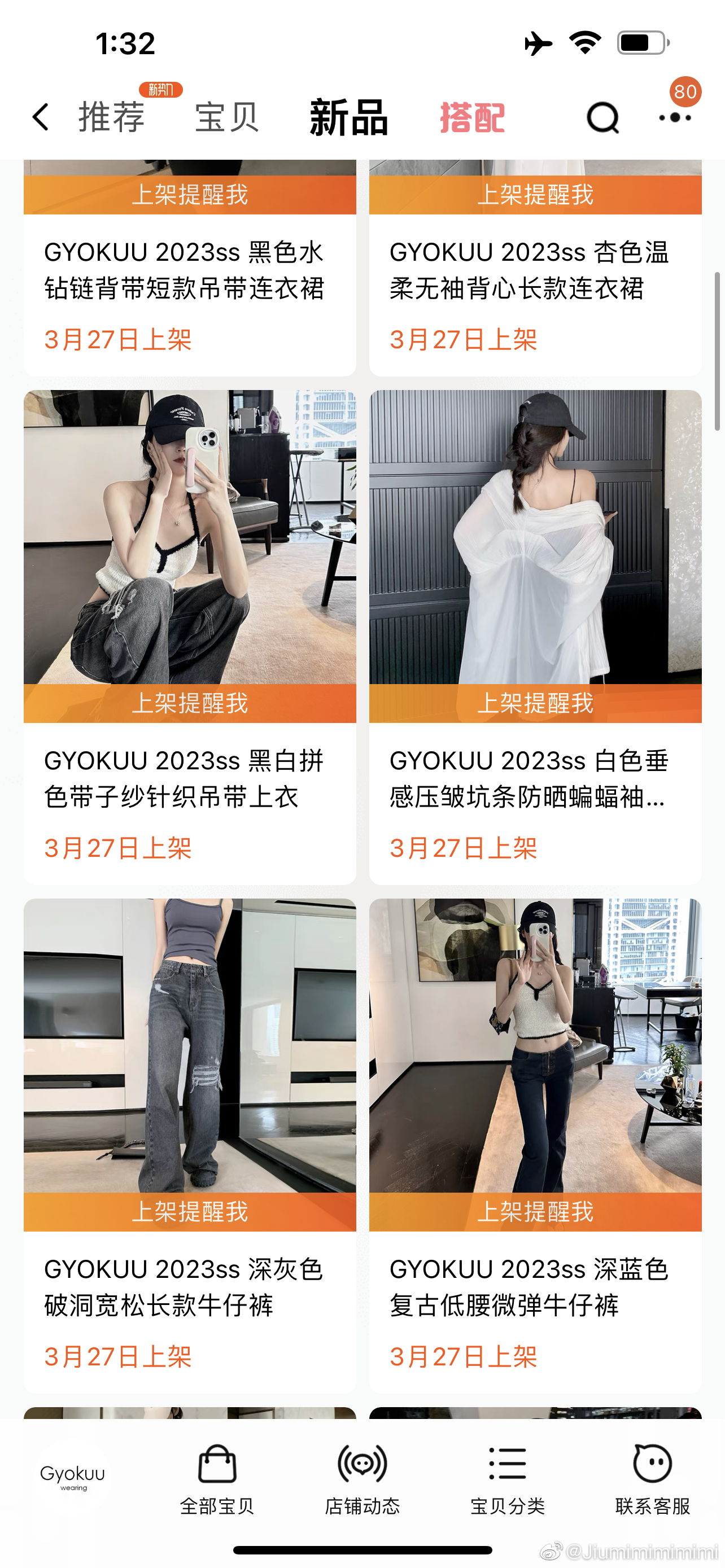
Task: Open the 搭配 tab
Action: (x=473, y=117)
